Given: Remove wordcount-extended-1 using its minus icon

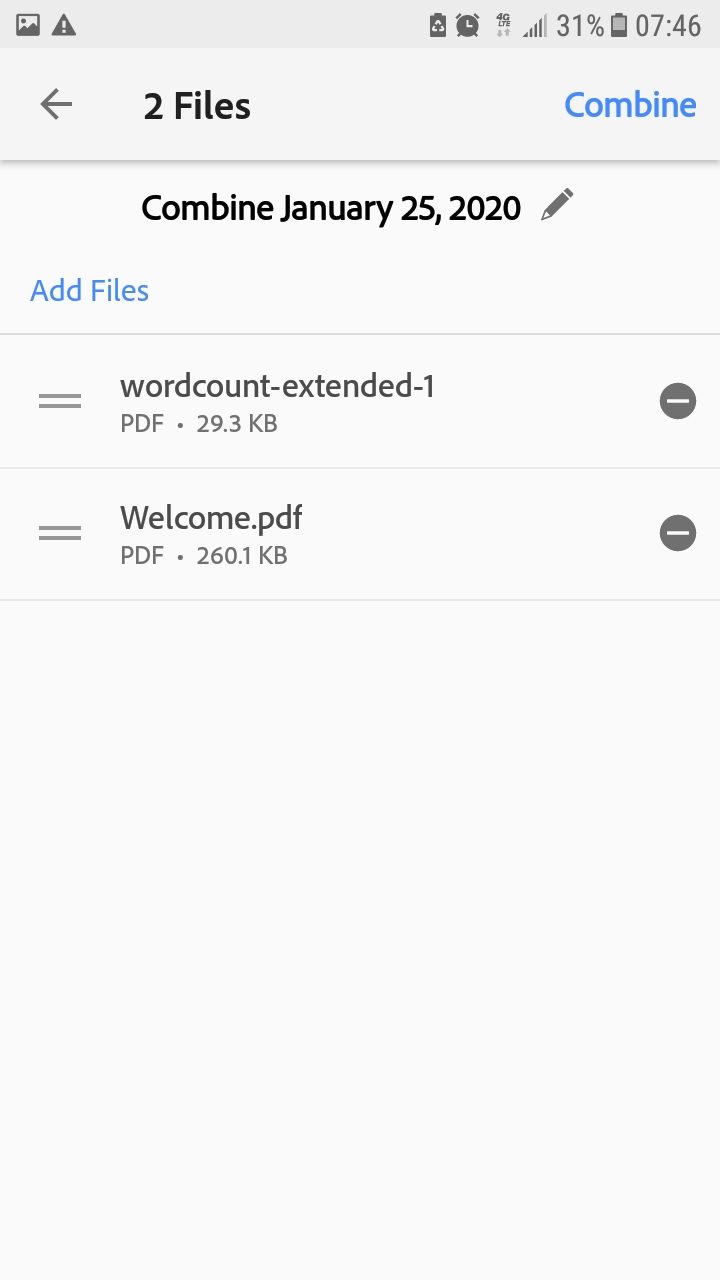Looking at the screenshot, I should click(677, 401).
